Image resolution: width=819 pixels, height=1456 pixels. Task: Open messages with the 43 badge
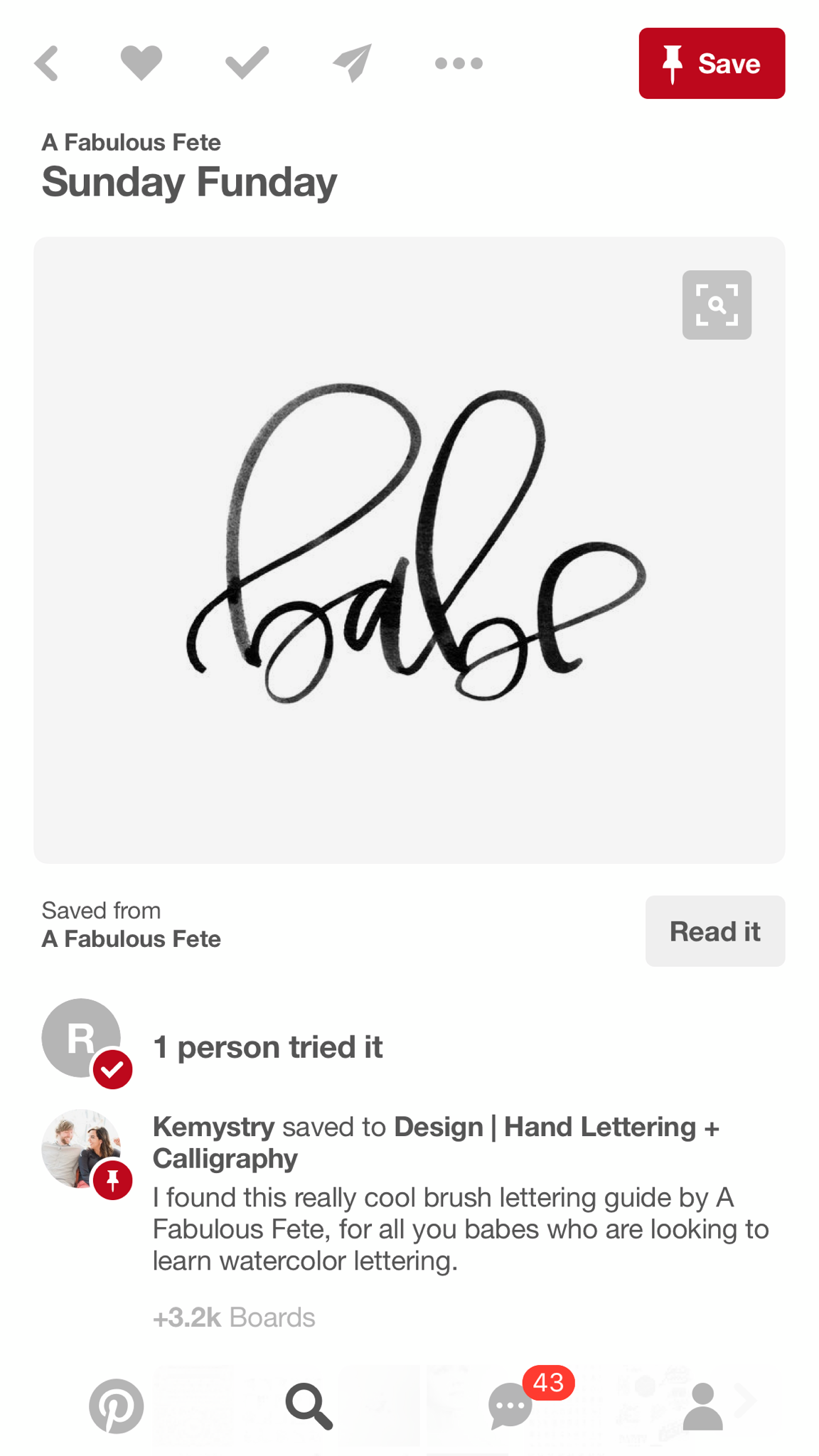click(x=510, y=1406)
